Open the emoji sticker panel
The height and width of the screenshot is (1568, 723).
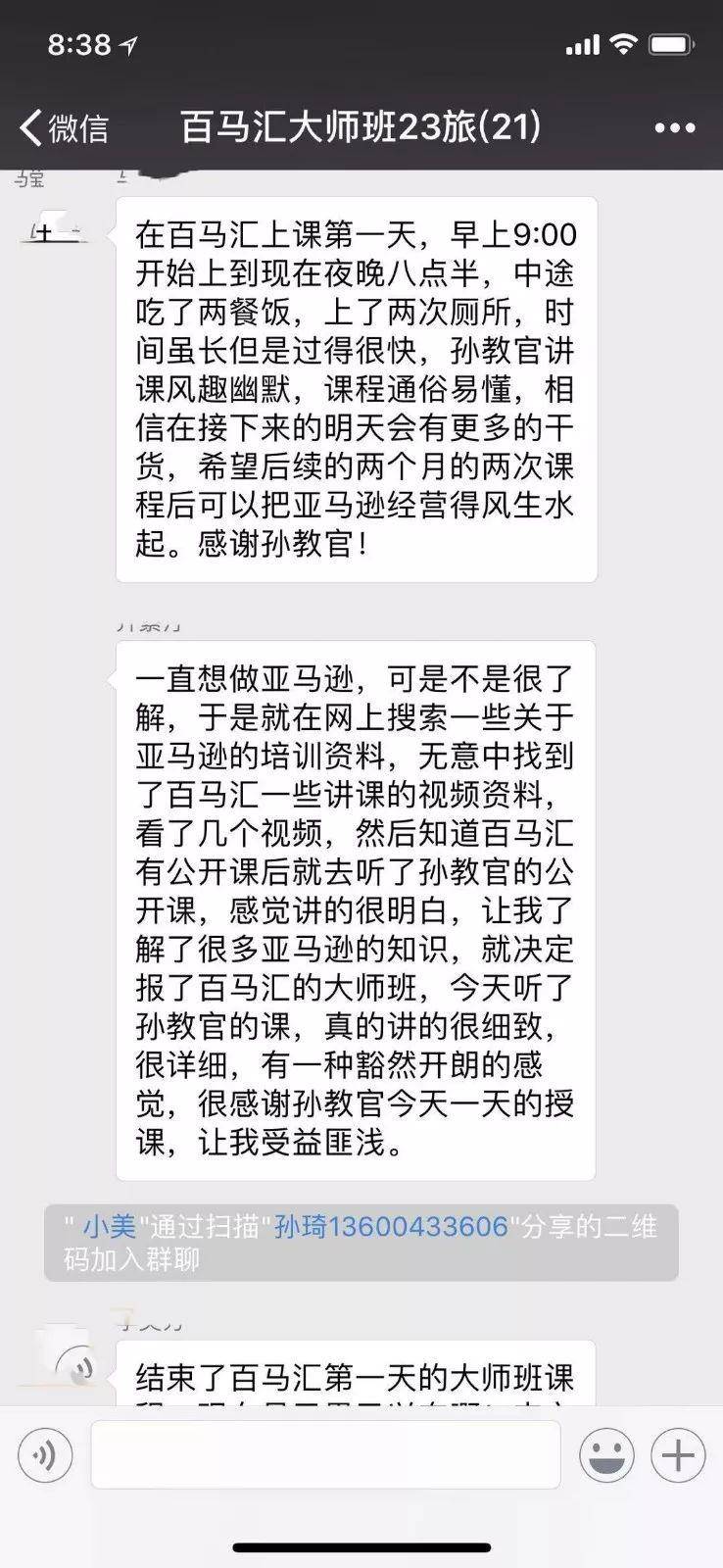coord(606,1455)
